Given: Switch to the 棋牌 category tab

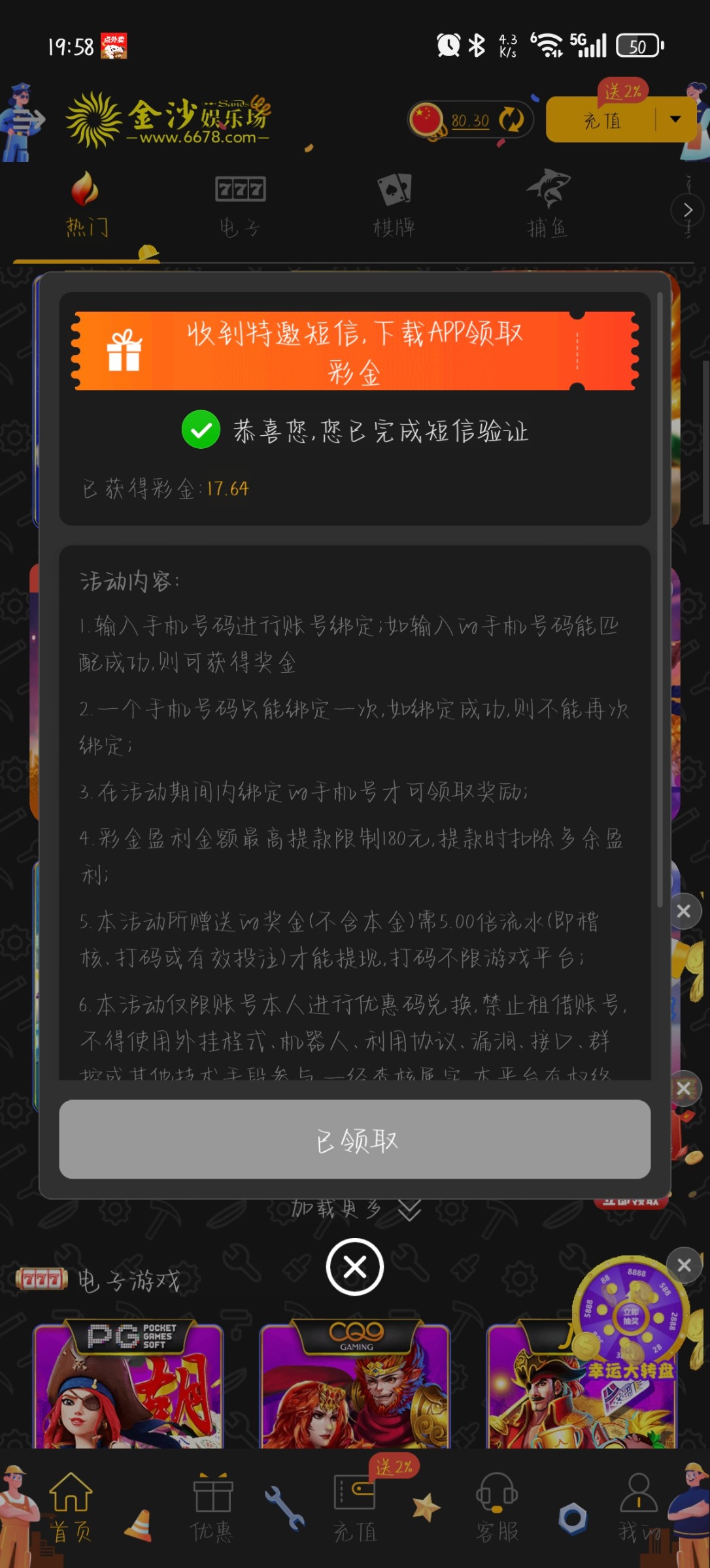Looking at the screenshot, I should 394,205.
